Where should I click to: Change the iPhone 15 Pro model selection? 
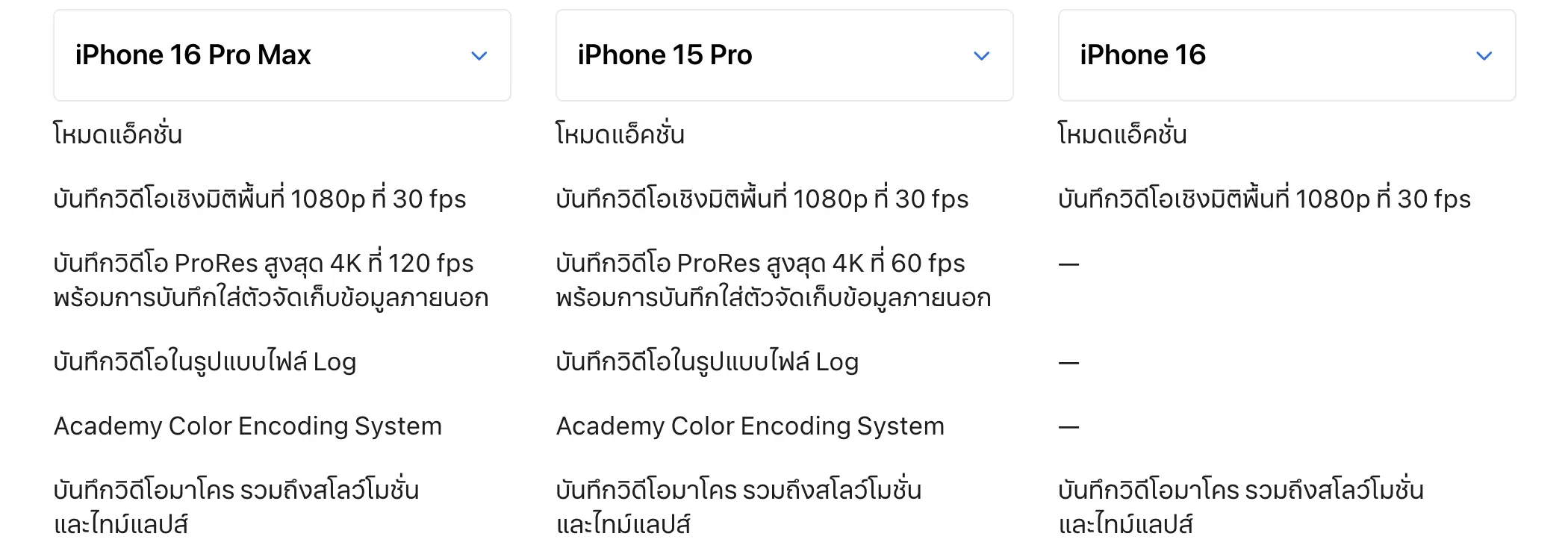[x=784, y=55]
